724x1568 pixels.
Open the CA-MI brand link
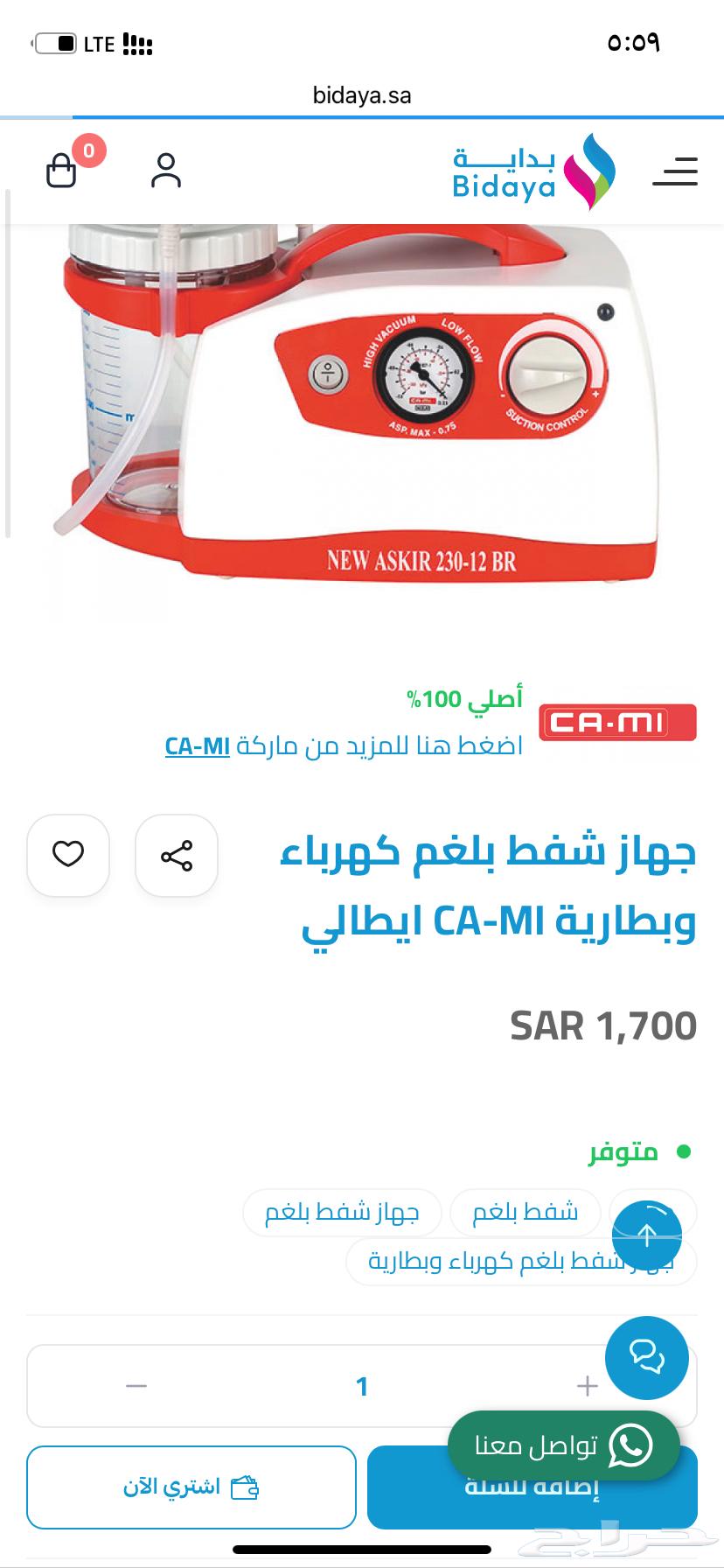196,746
